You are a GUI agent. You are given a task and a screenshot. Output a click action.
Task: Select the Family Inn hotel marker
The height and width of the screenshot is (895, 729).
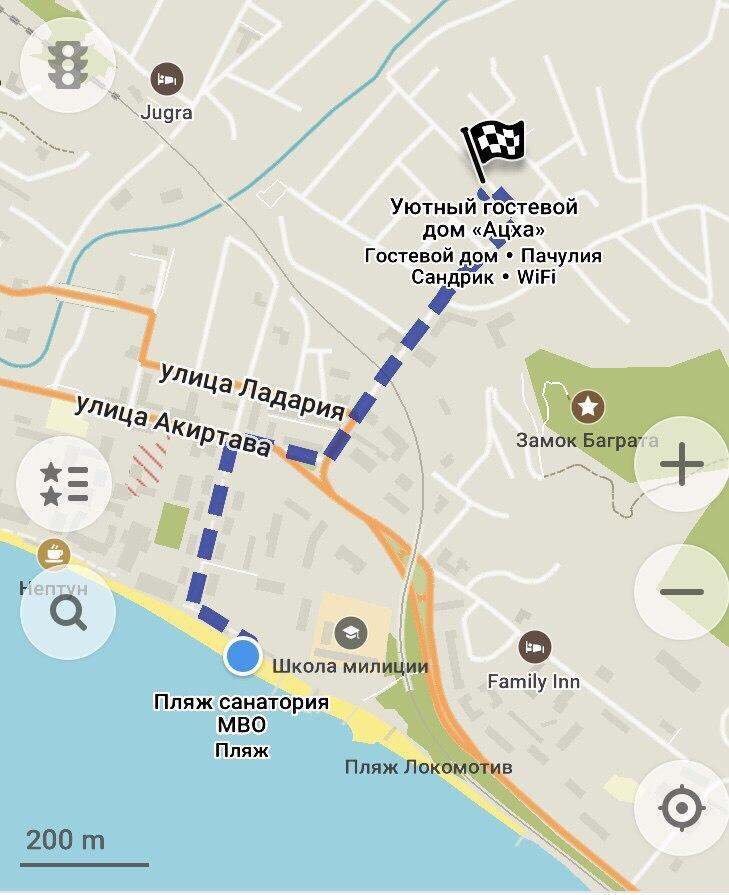click(535, 648)
